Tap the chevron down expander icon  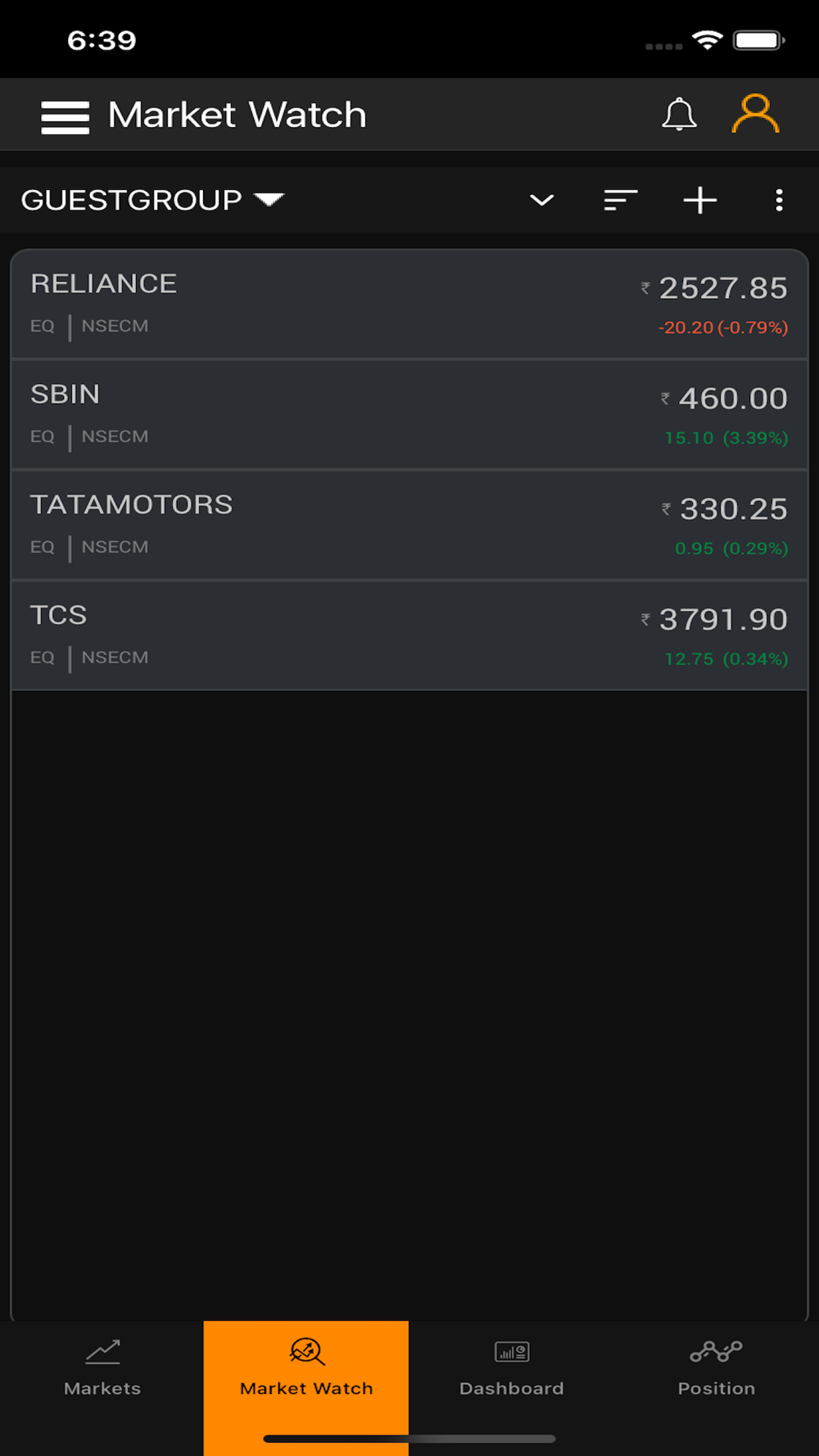[541, 200]
